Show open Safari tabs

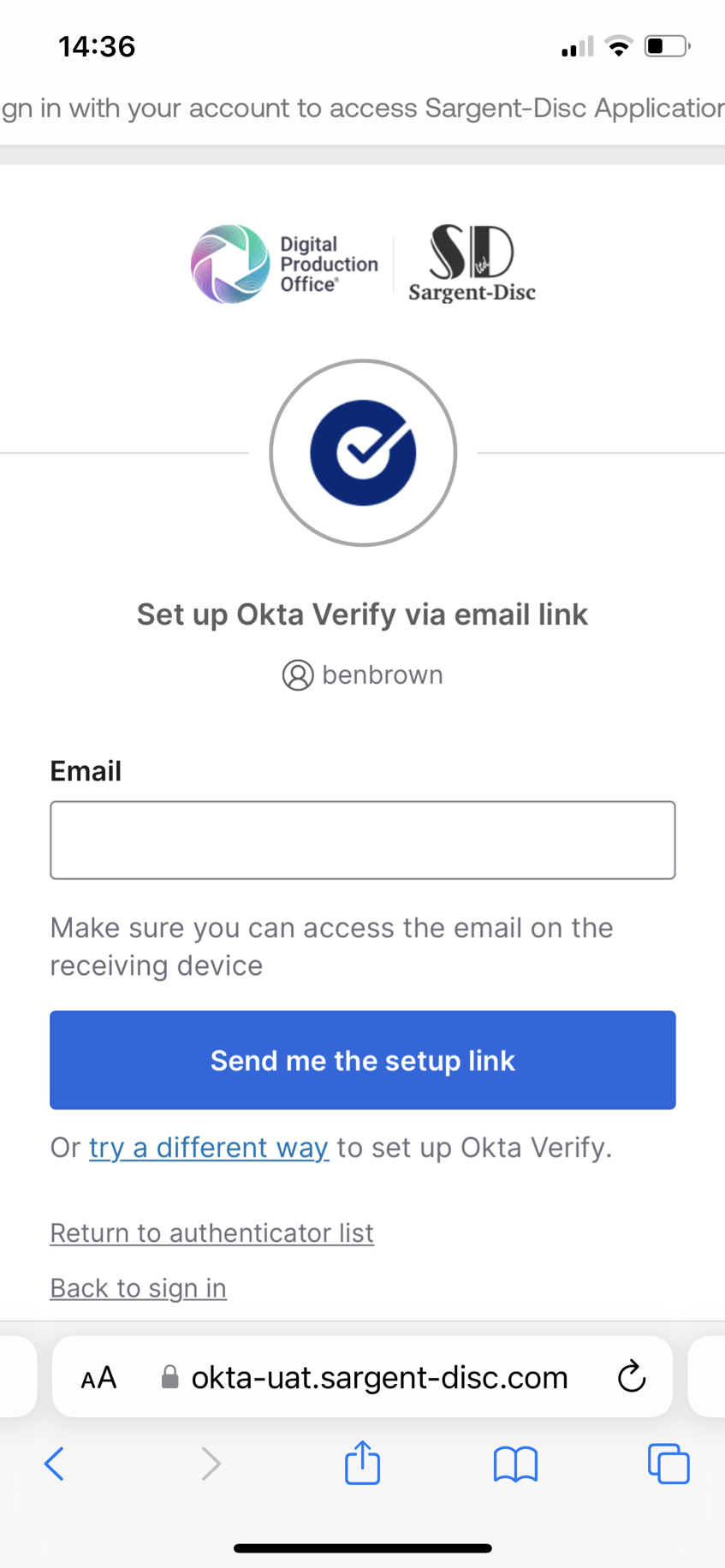click(669, 1463)
